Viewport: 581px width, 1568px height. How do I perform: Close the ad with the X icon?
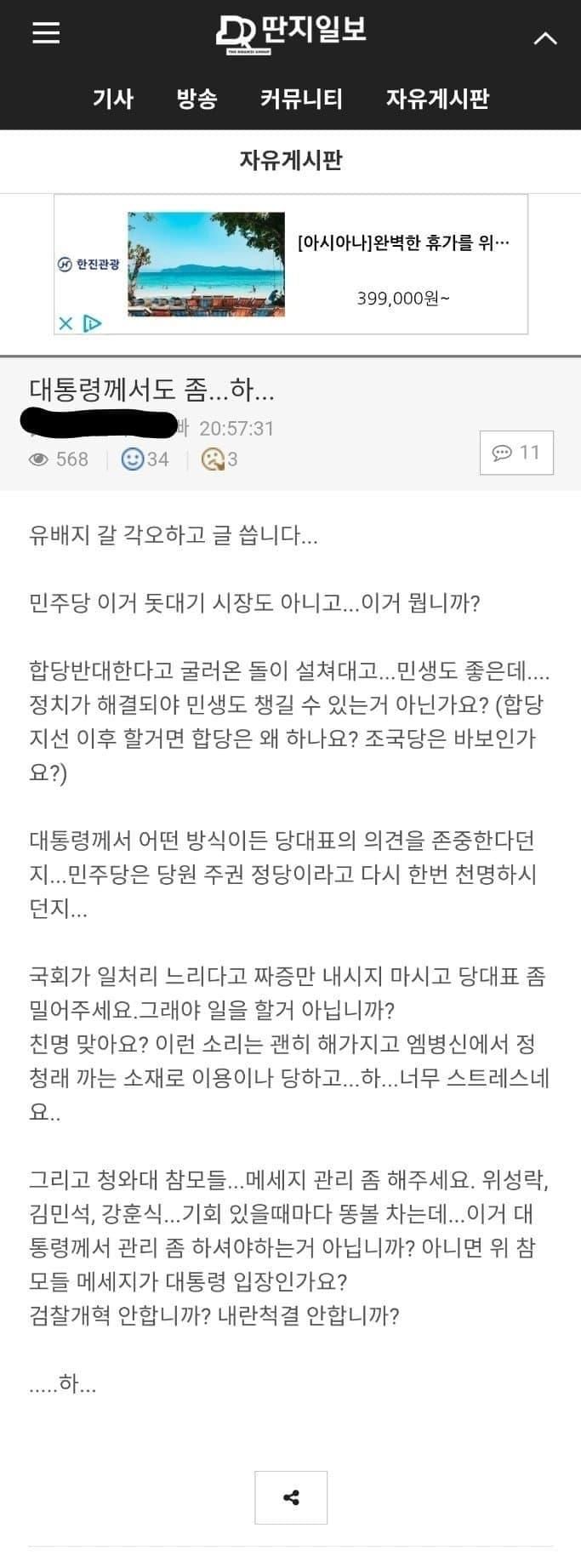click(x=66, y=323)
